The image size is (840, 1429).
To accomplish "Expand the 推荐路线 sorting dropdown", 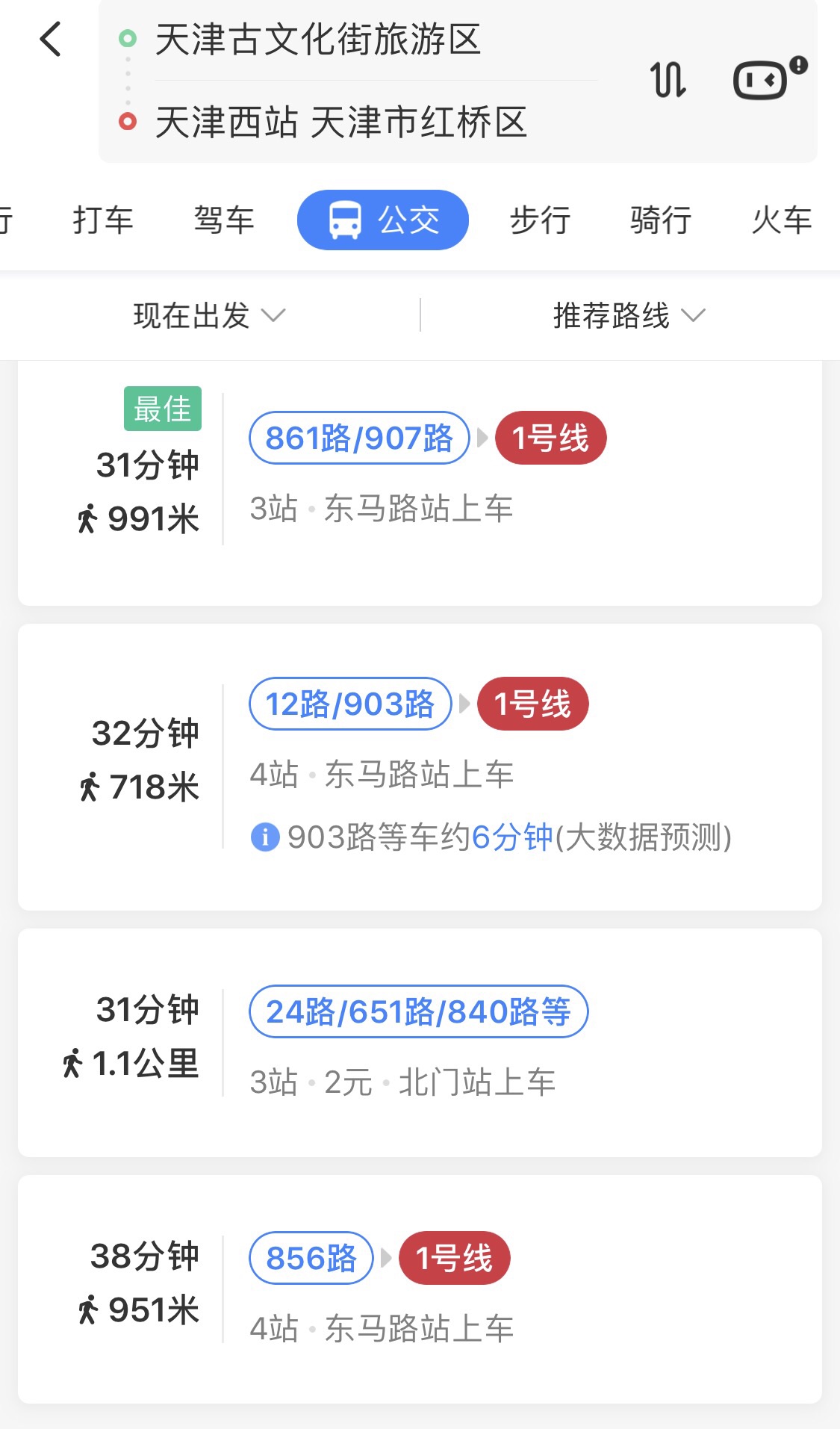I will click(629, 315).
